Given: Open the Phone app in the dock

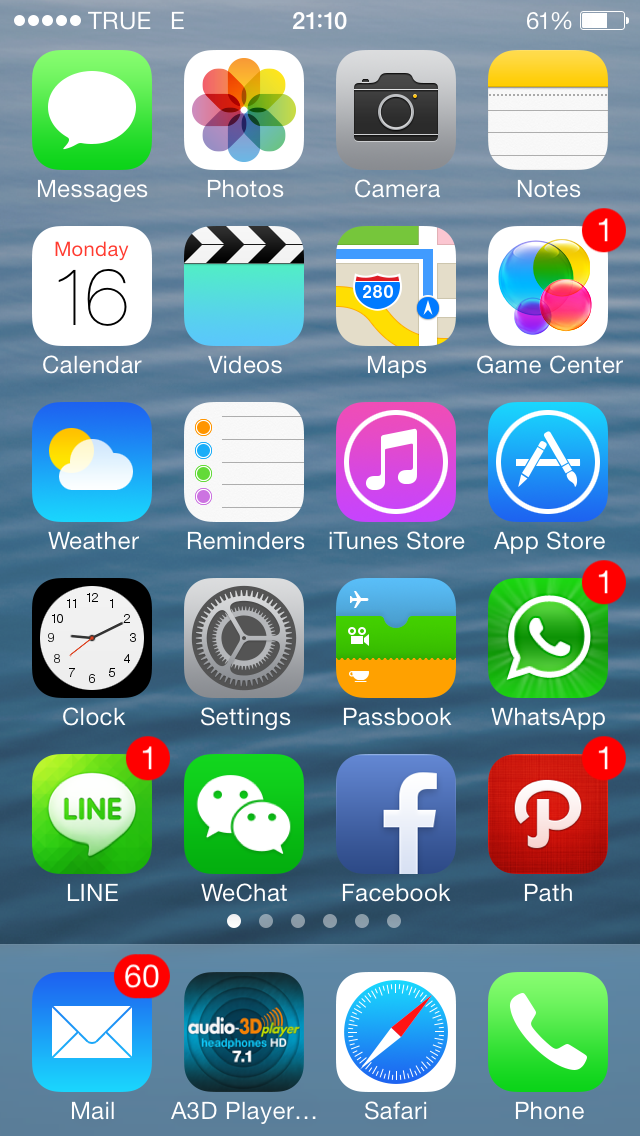Looking at the screenshot, I should pyautogui.click(x=548, y=1032).
